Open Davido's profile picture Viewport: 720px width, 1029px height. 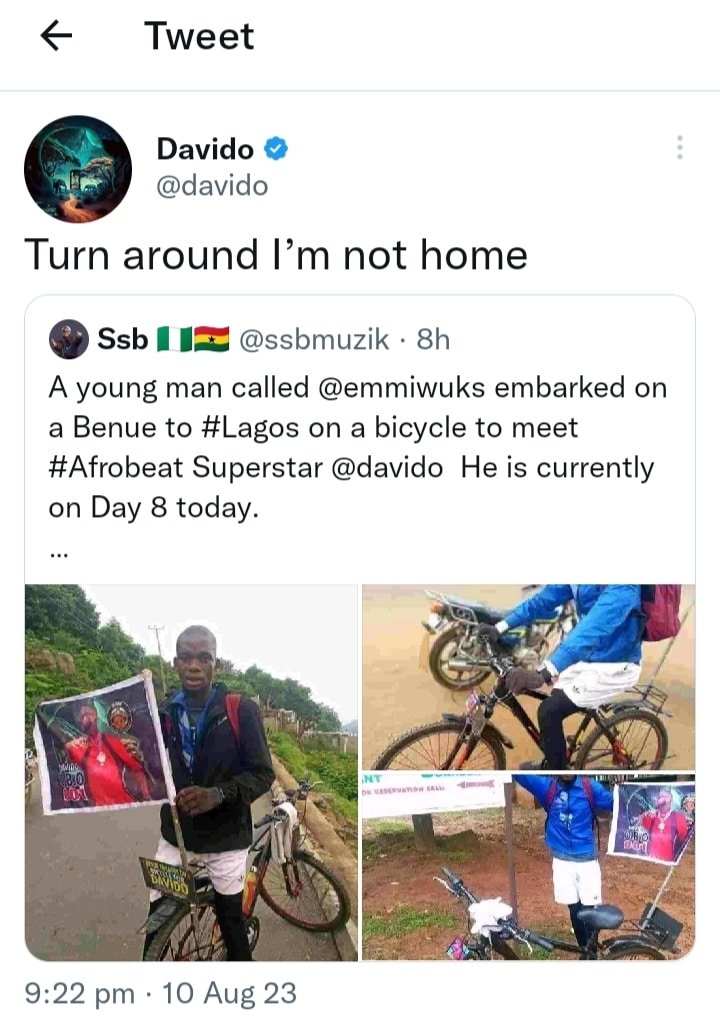78,168
